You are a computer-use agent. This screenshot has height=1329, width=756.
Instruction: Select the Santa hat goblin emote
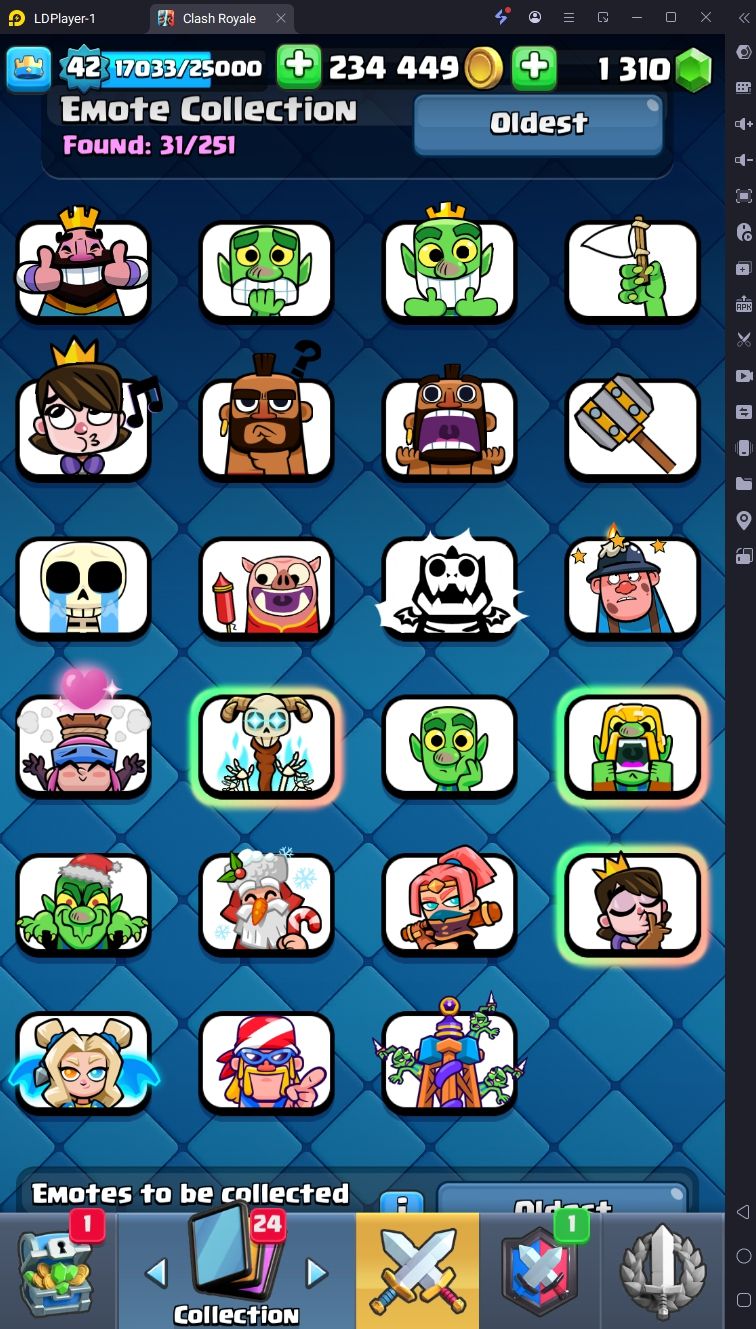tap(83, 904)
